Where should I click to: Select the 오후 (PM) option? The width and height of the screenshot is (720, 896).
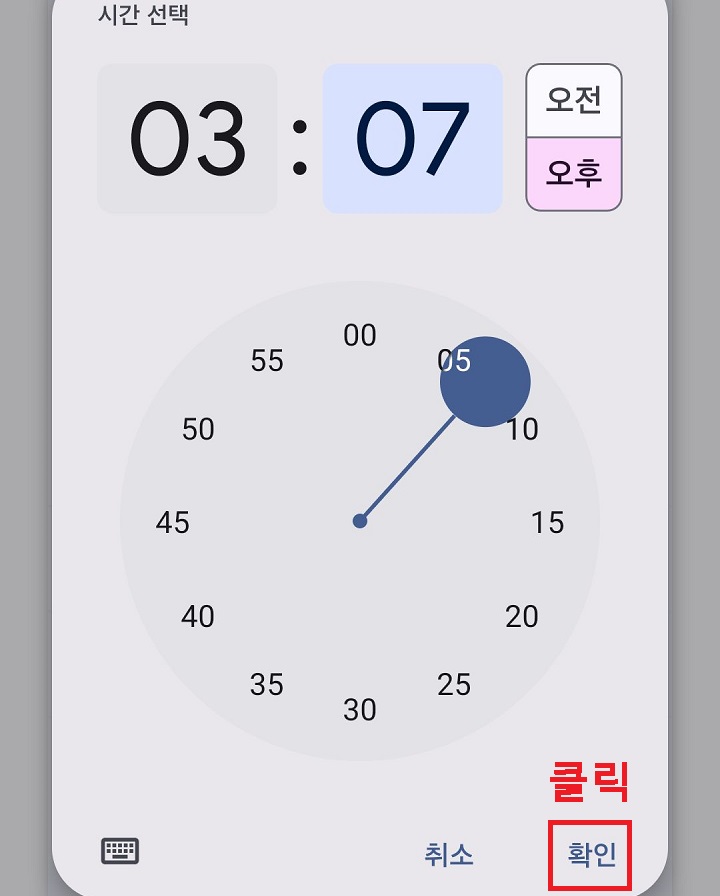coord(574,172)
